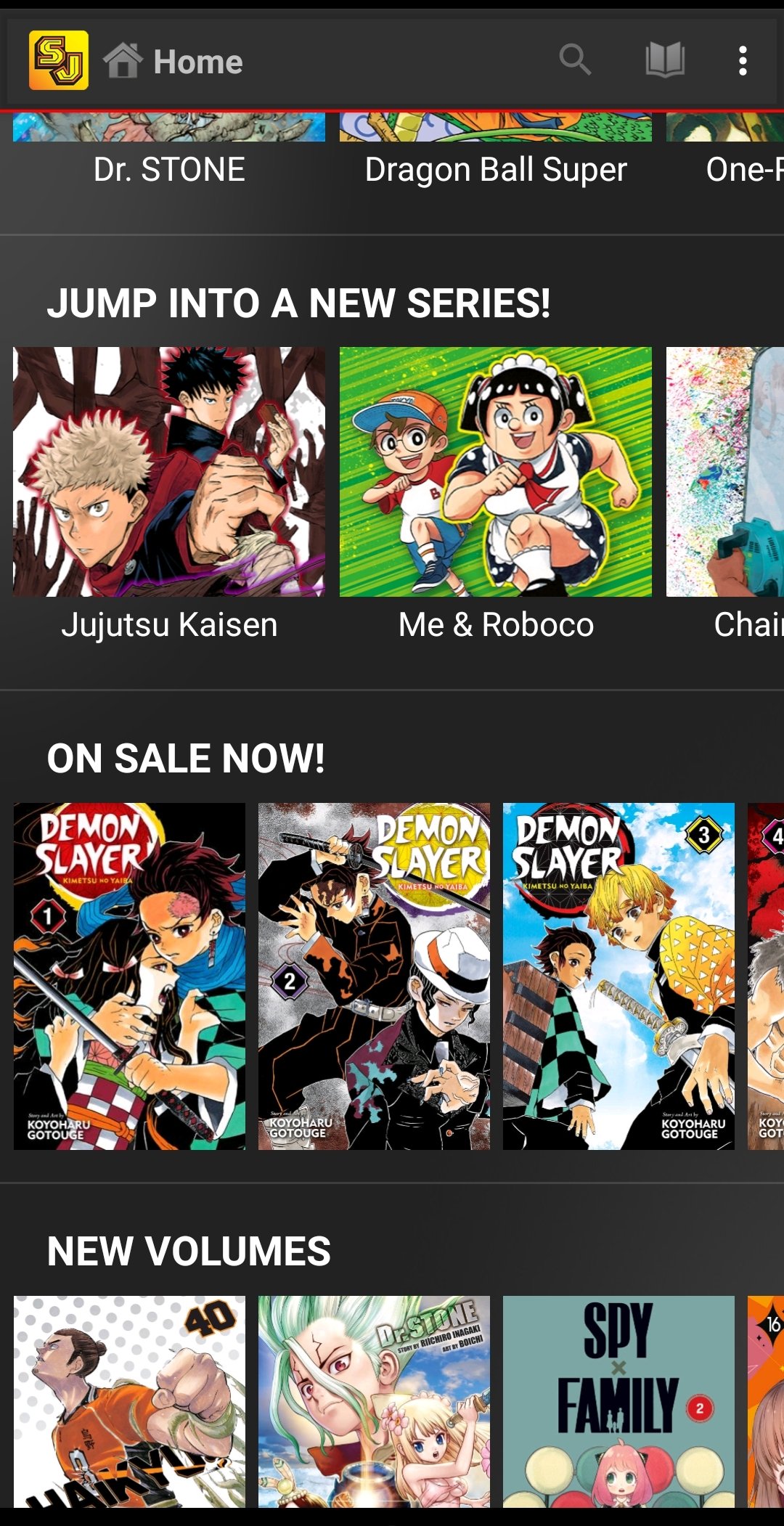Open the three-dot overflow menu

[742, 60]
